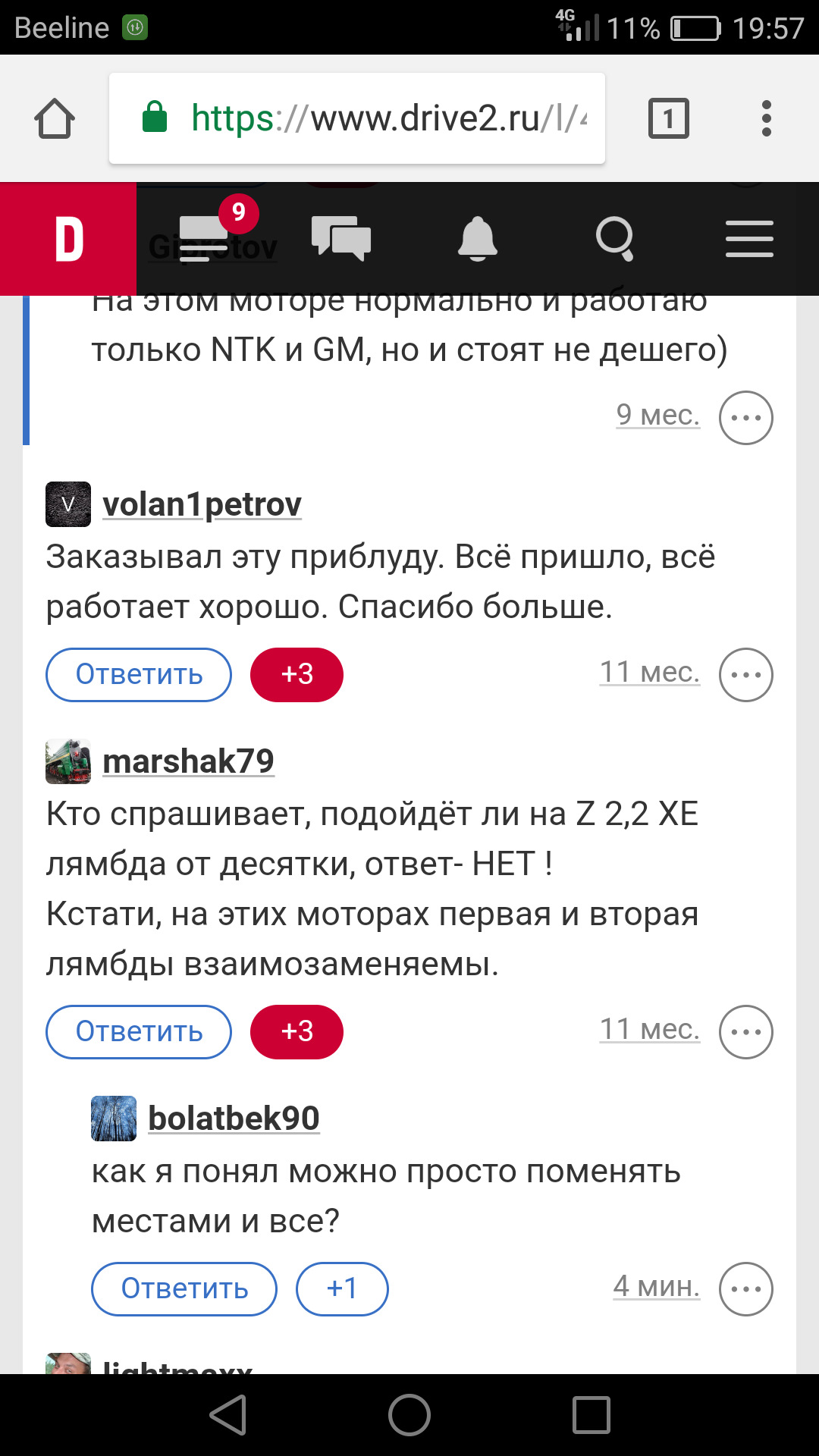
Task: Open the feed with 9 new items
Action: click(205, 237)
